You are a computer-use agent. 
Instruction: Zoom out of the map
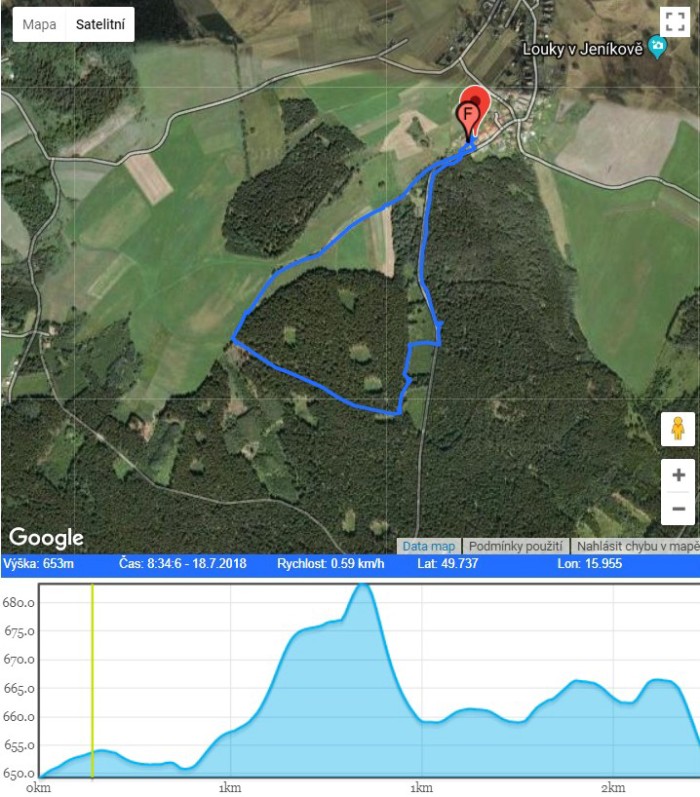tap(678, 508)
